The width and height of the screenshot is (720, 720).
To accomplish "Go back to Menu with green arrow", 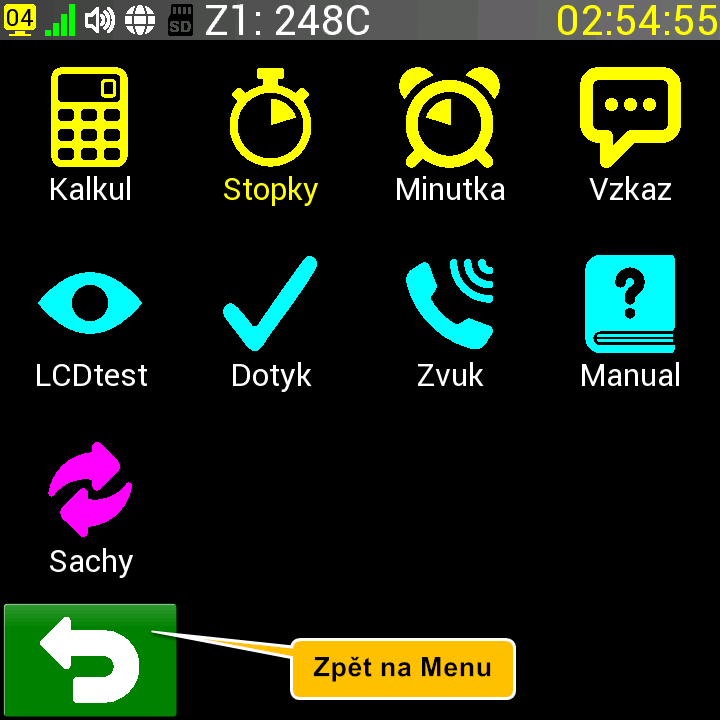I will tap(90, 660).
